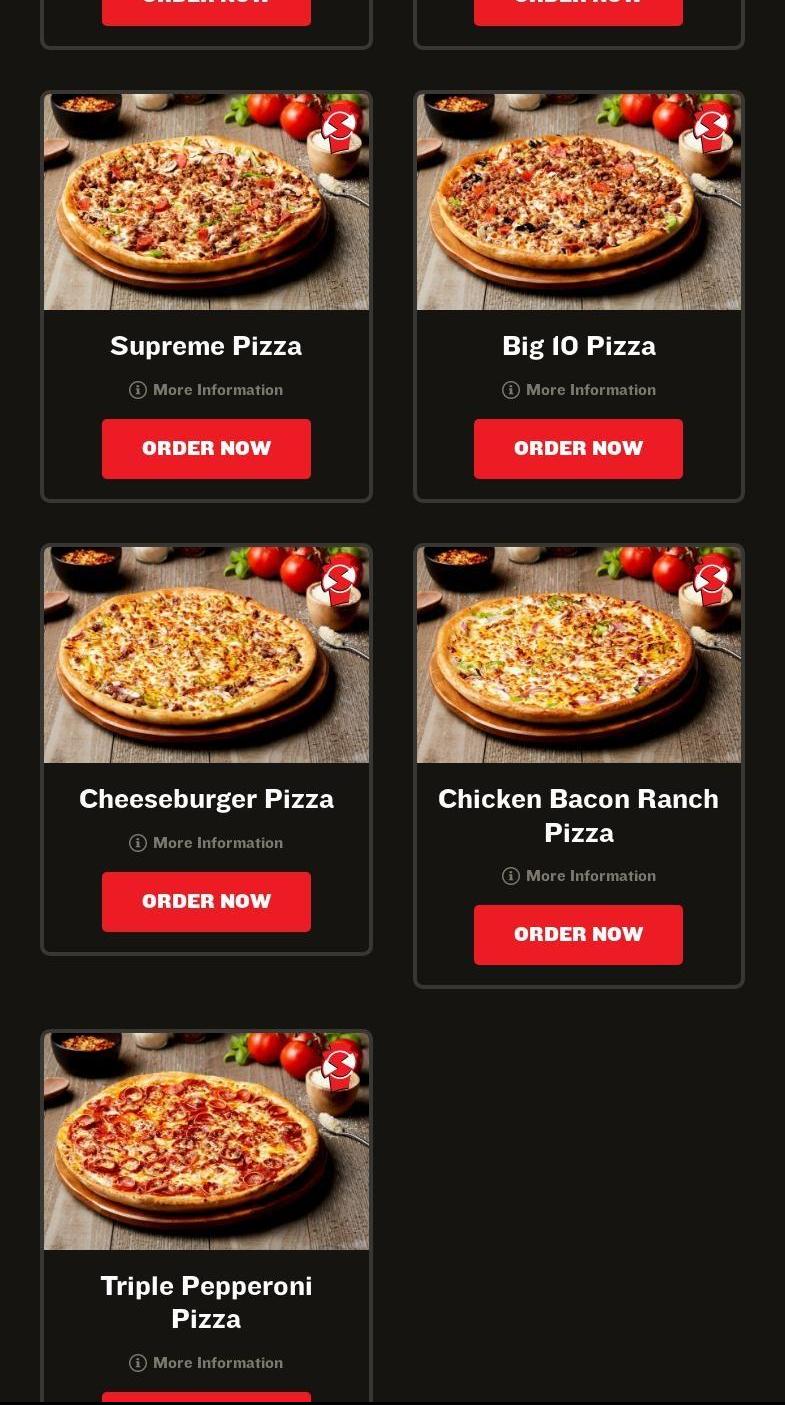Order the Big 10 Pizza now

coord(578,449)
